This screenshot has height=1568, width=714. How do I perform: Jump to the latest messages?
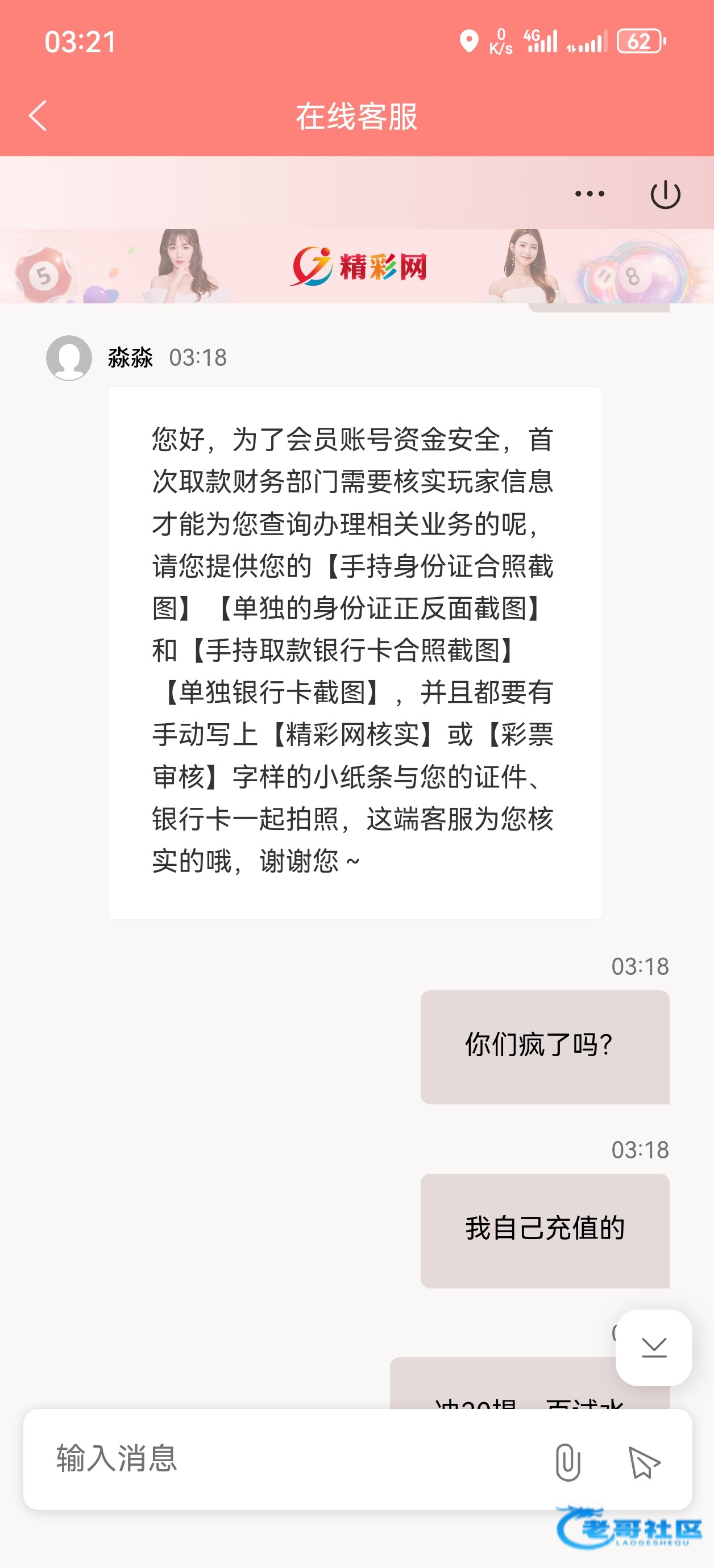[x=654, y=1347]
